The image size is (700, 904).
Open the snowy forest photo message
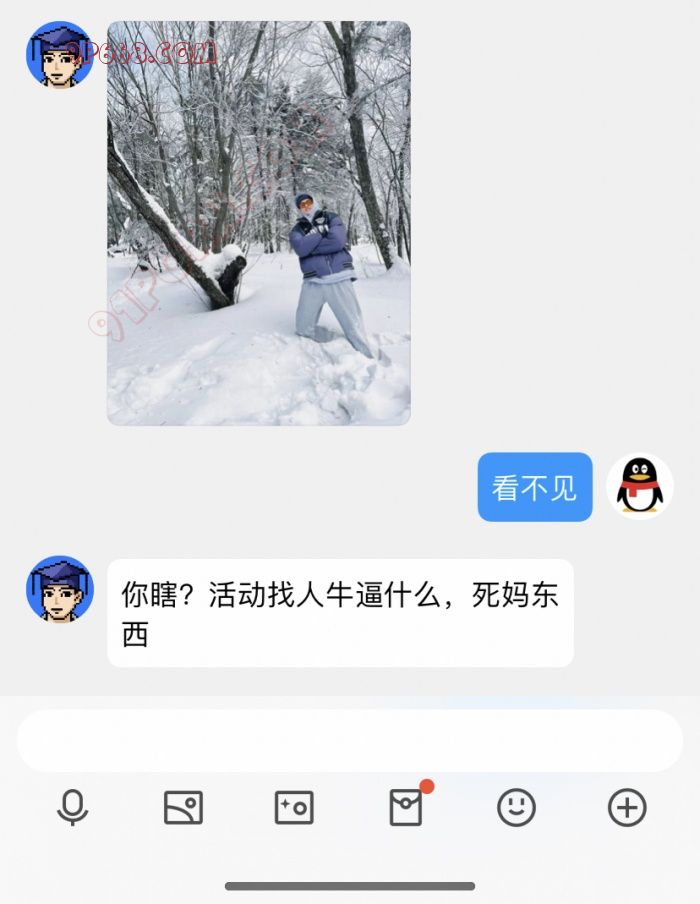pyautogui.click(x=258, y=223)
